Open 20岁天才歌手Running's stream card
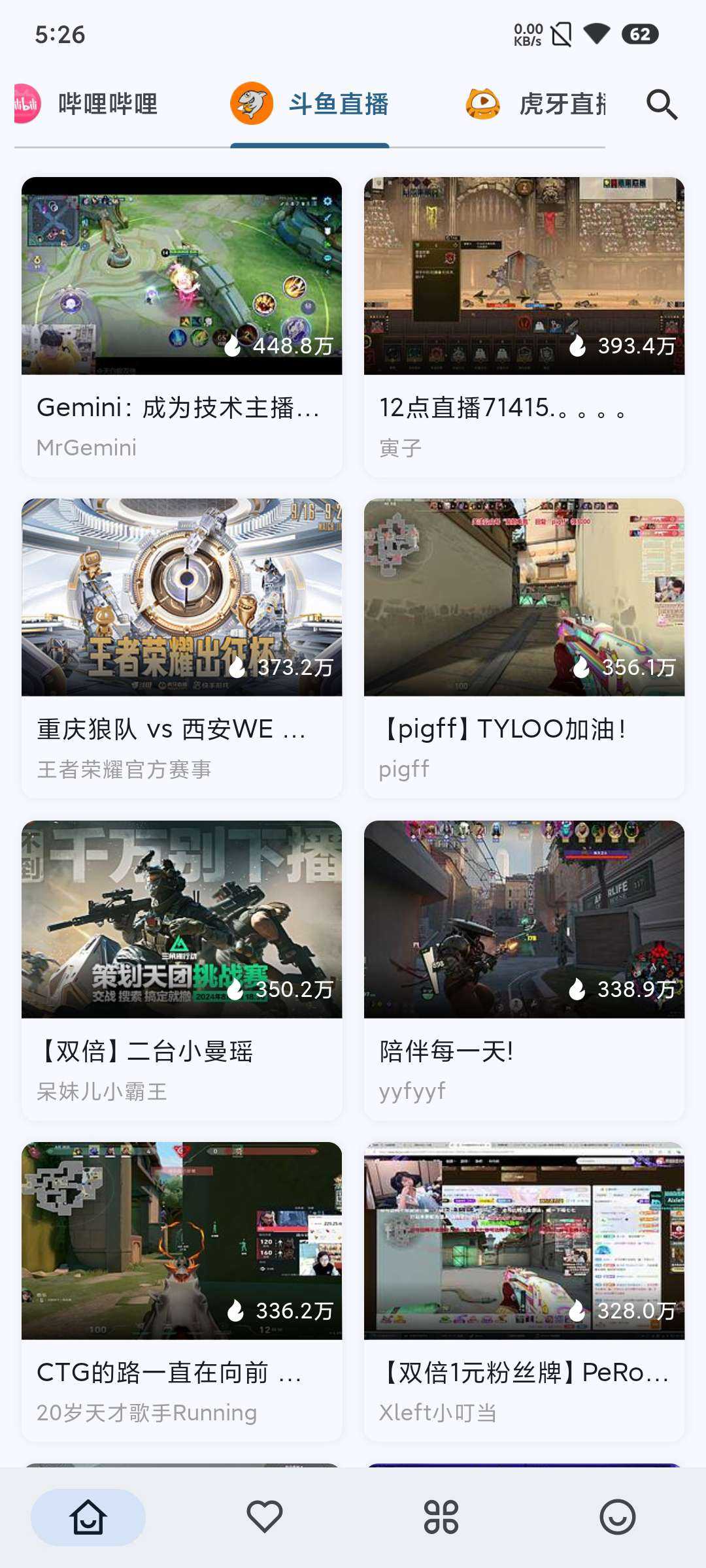This screenshot has width=706, height=1568. tap(182, 1292)
